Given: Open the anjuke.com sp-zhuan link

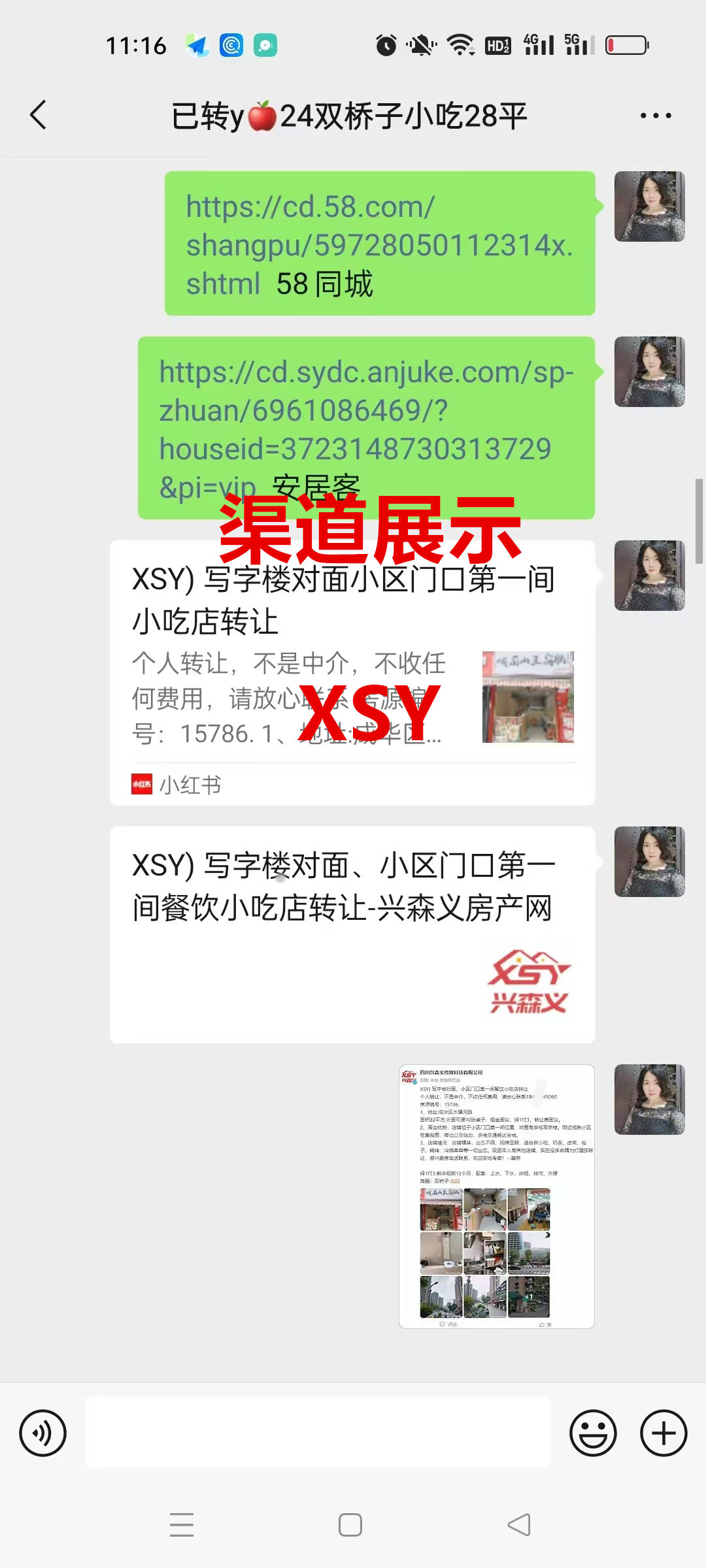Looking at the screenshot, I should click(x=365, y=410).
